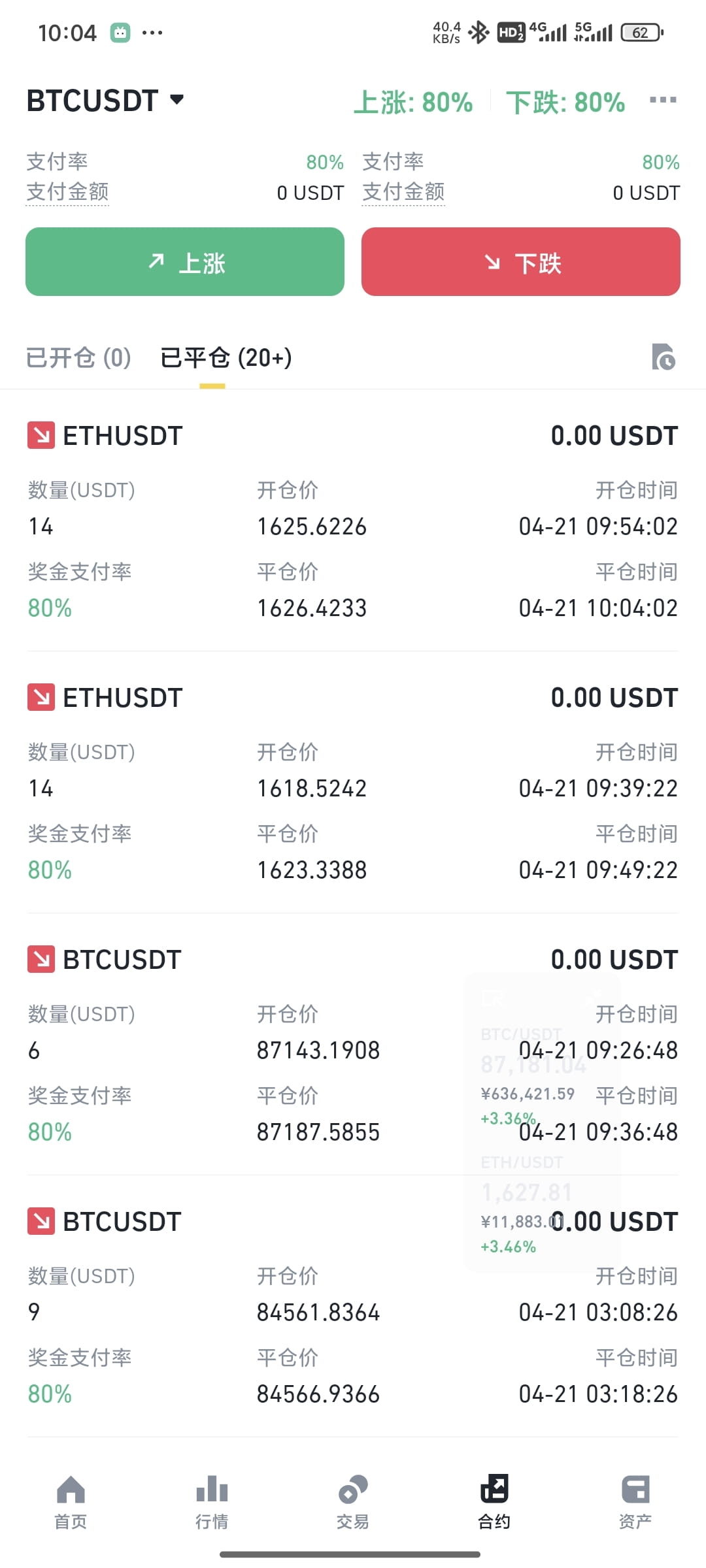Select the 已平仓 (20+) tab
This screenshot has width=706, height=1568.
226,357
